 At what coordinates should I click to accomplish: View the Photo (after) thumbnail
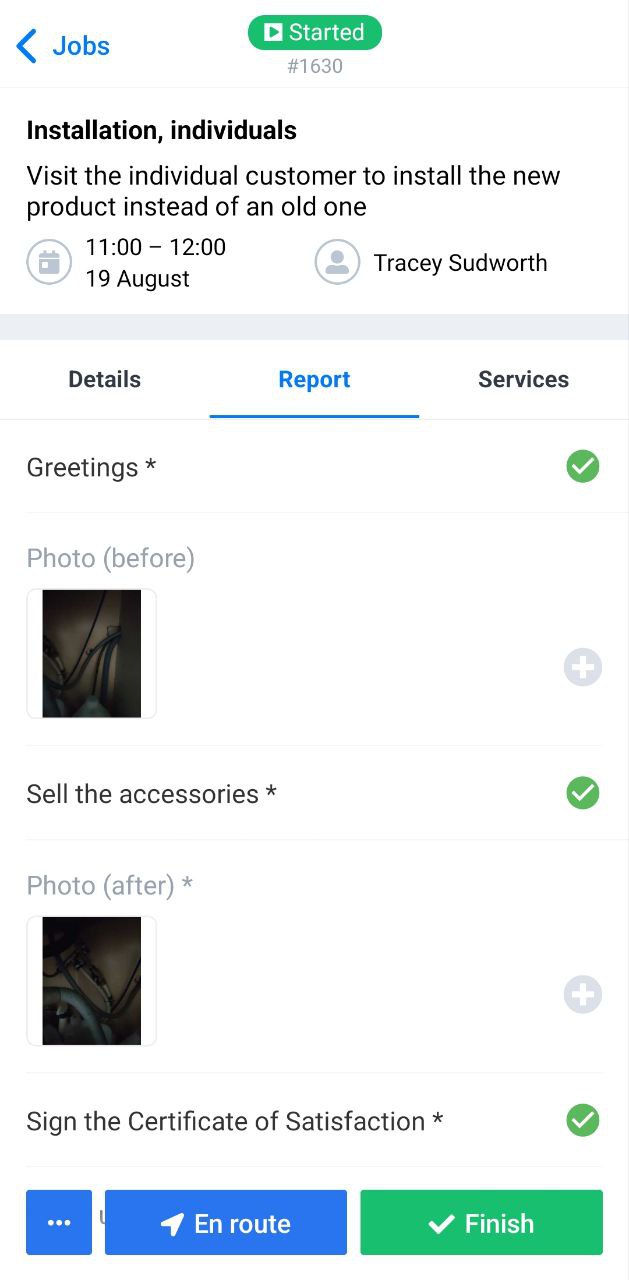pos(91,981)
